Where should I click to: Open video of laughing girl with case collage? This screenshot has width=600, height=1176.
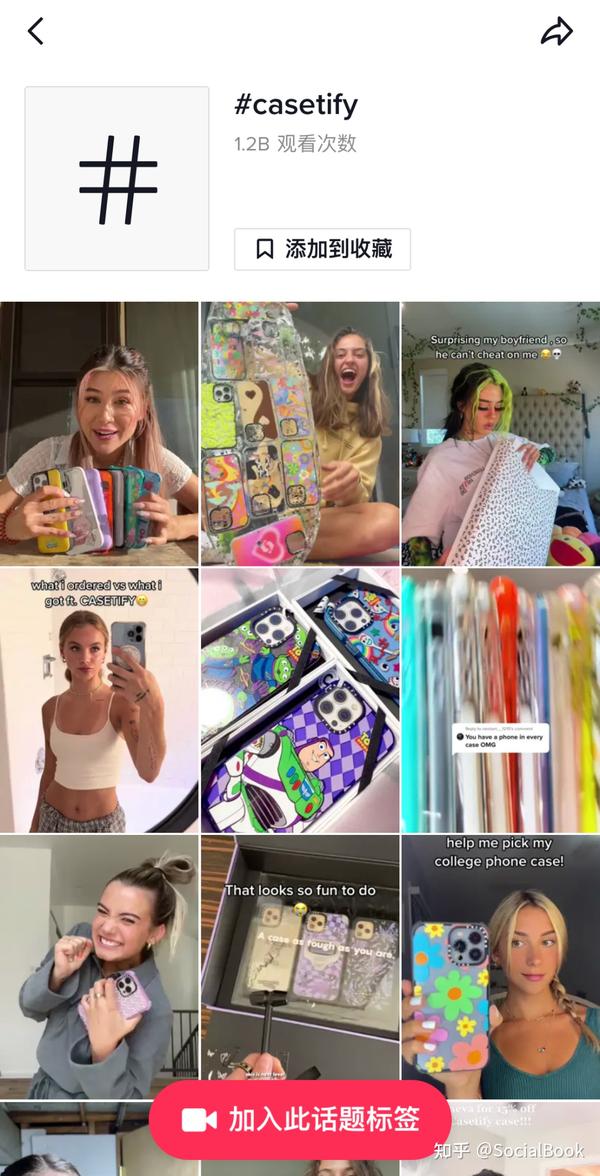[299, 433]
